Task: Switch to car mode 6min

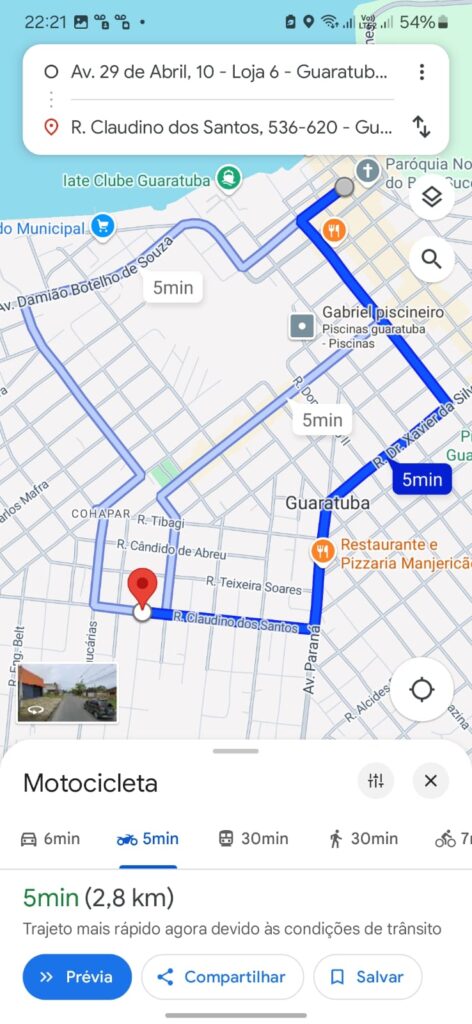Action: click(x=50, y=839)
